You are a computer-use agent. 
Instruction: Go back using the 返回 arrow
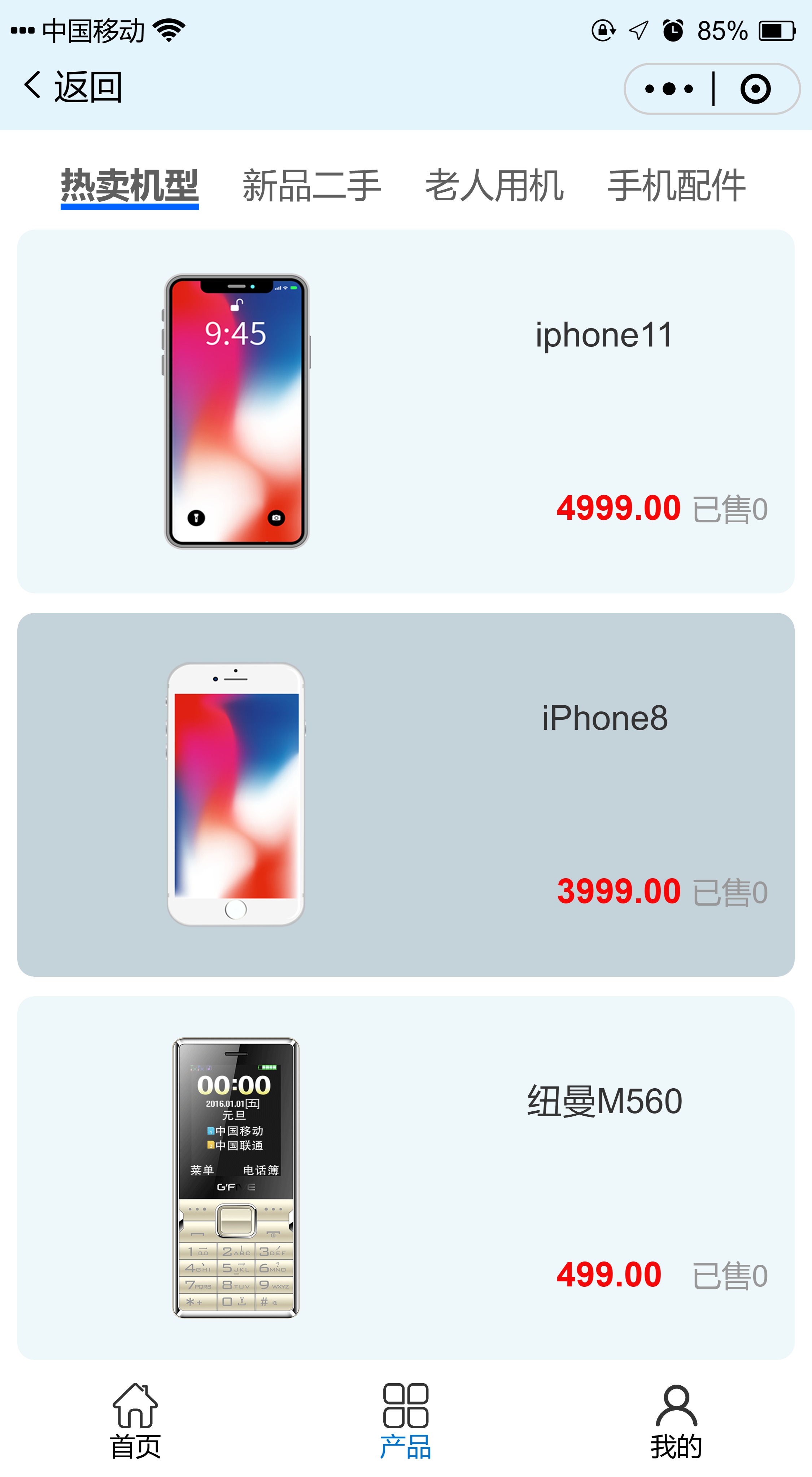[x=72, y=87]
